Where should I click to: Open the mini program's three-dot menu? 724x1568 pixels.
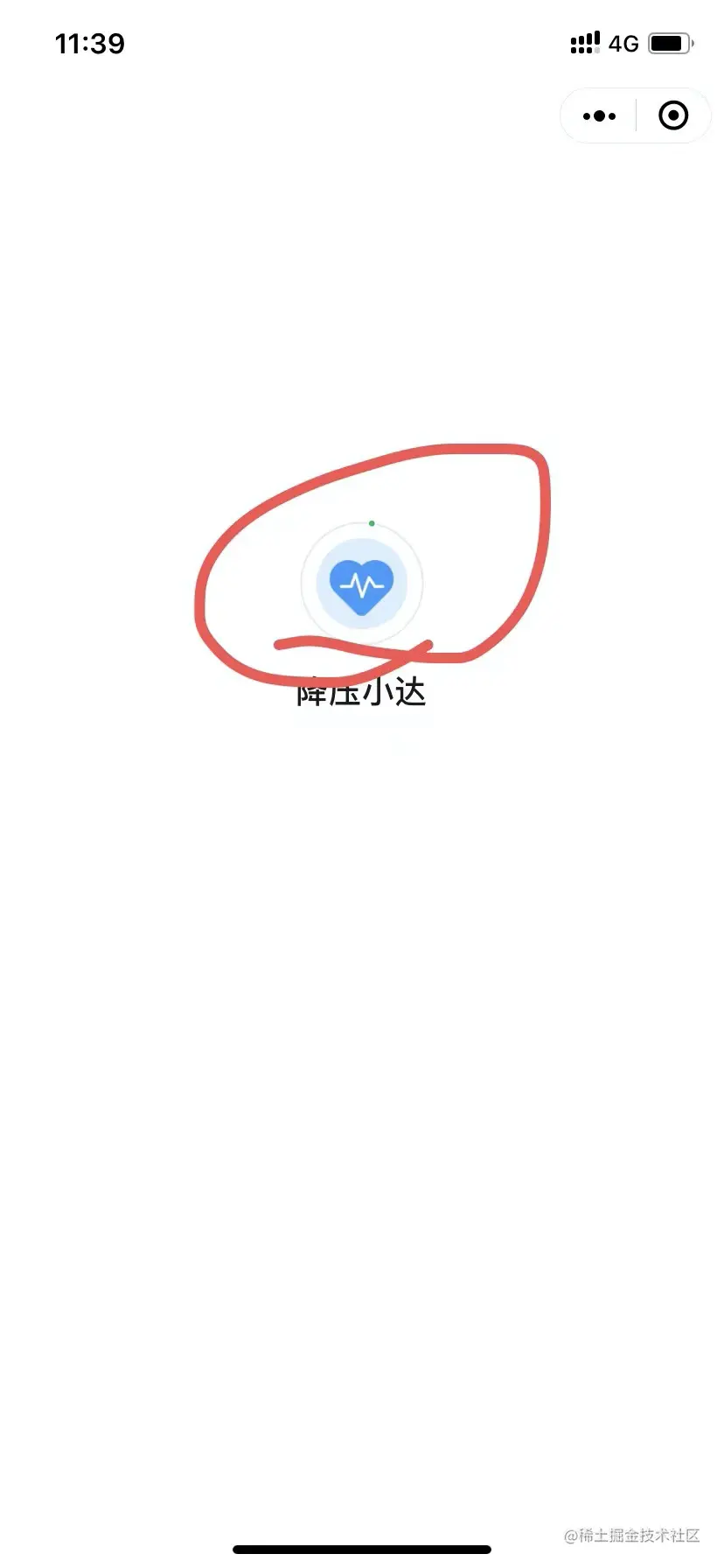click(x=599, y=115)
